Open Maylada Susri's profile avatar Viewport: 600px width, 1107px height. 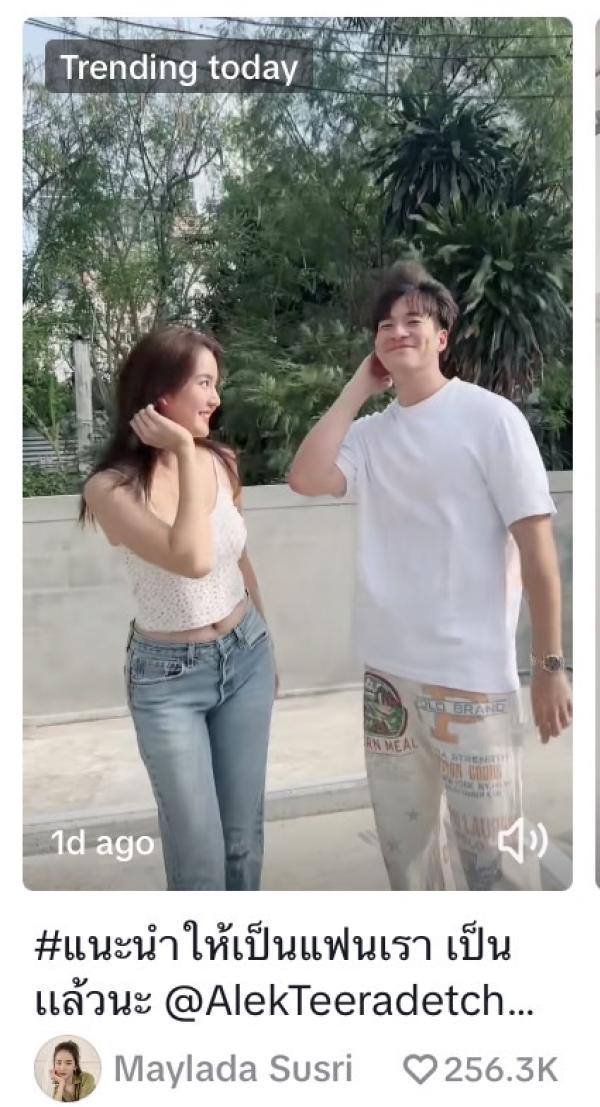pyautogui.click(x=67, y=1068)
